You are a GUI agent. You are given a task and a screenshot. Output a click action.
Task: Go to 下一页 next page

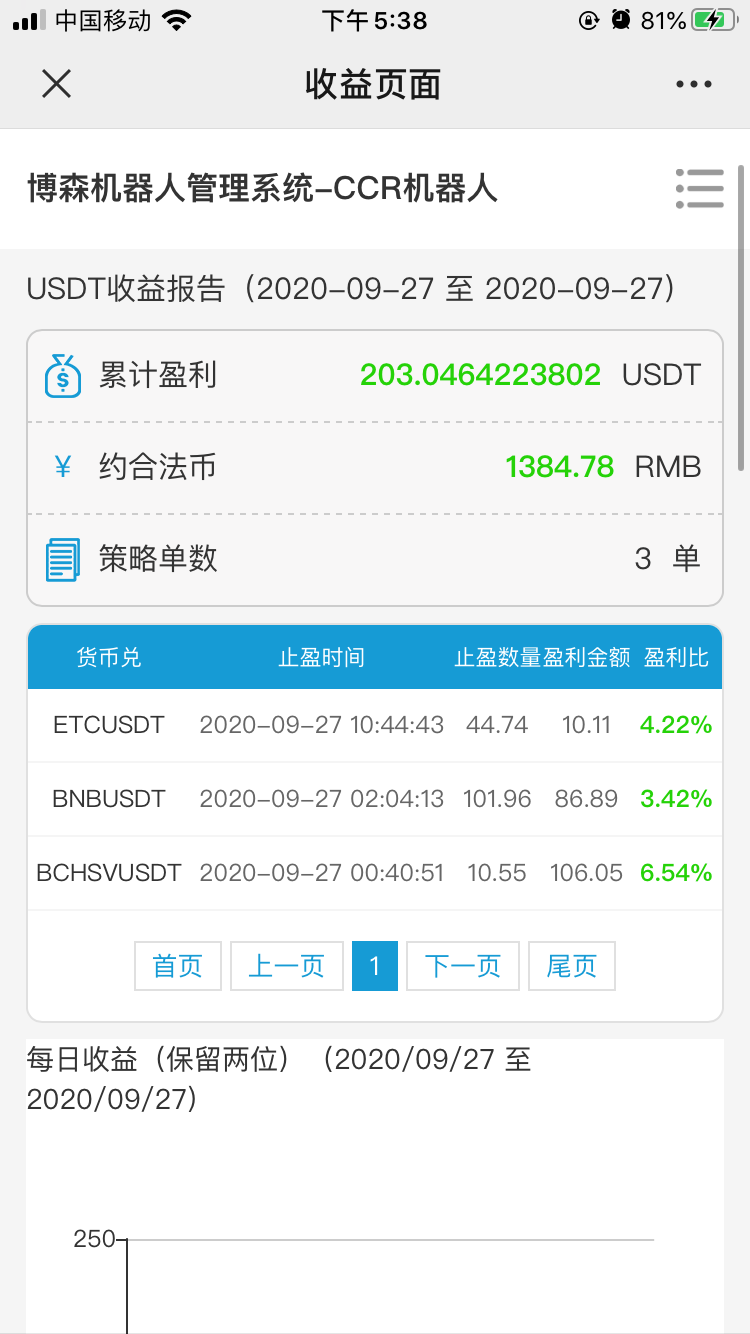pos(463,966)
